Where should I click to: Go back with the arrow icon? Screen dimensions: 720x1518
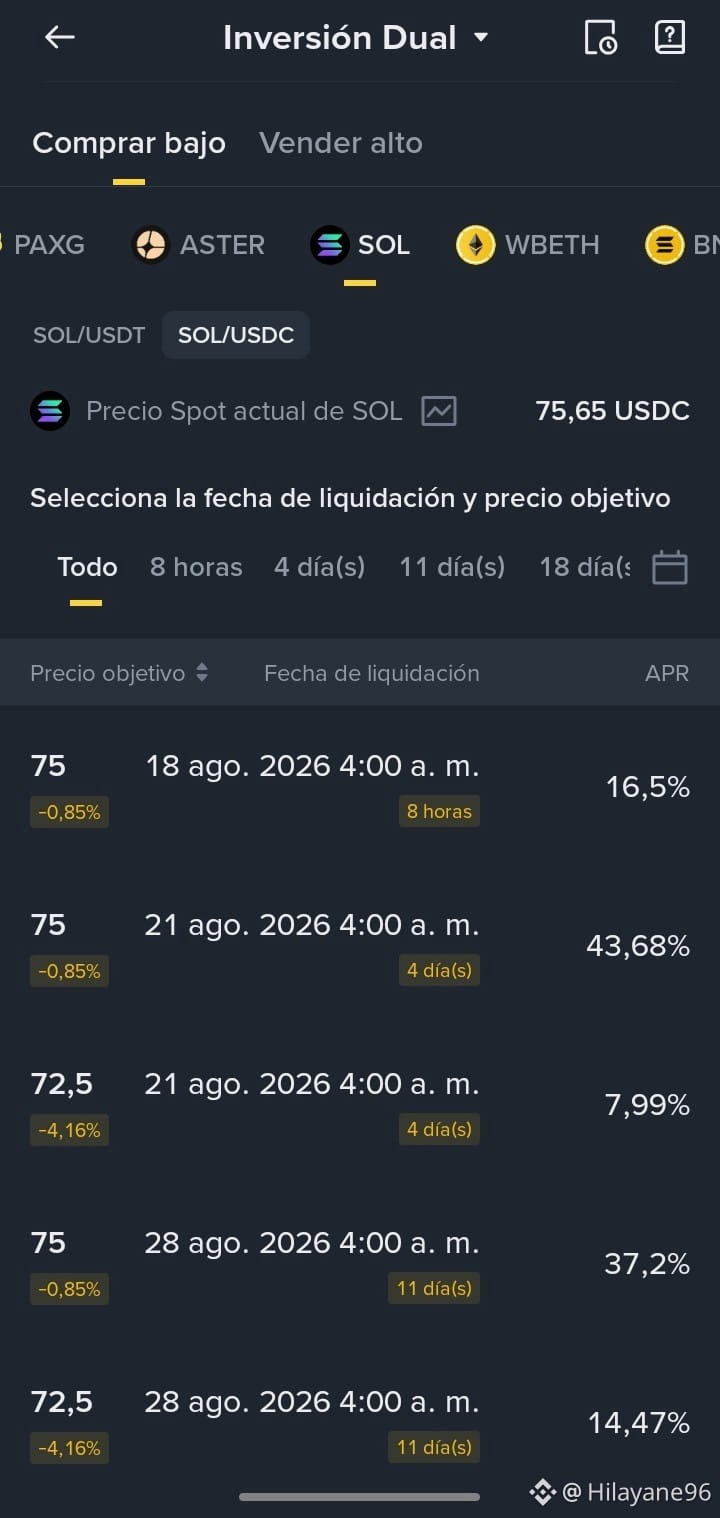click(x=60, y=38)
